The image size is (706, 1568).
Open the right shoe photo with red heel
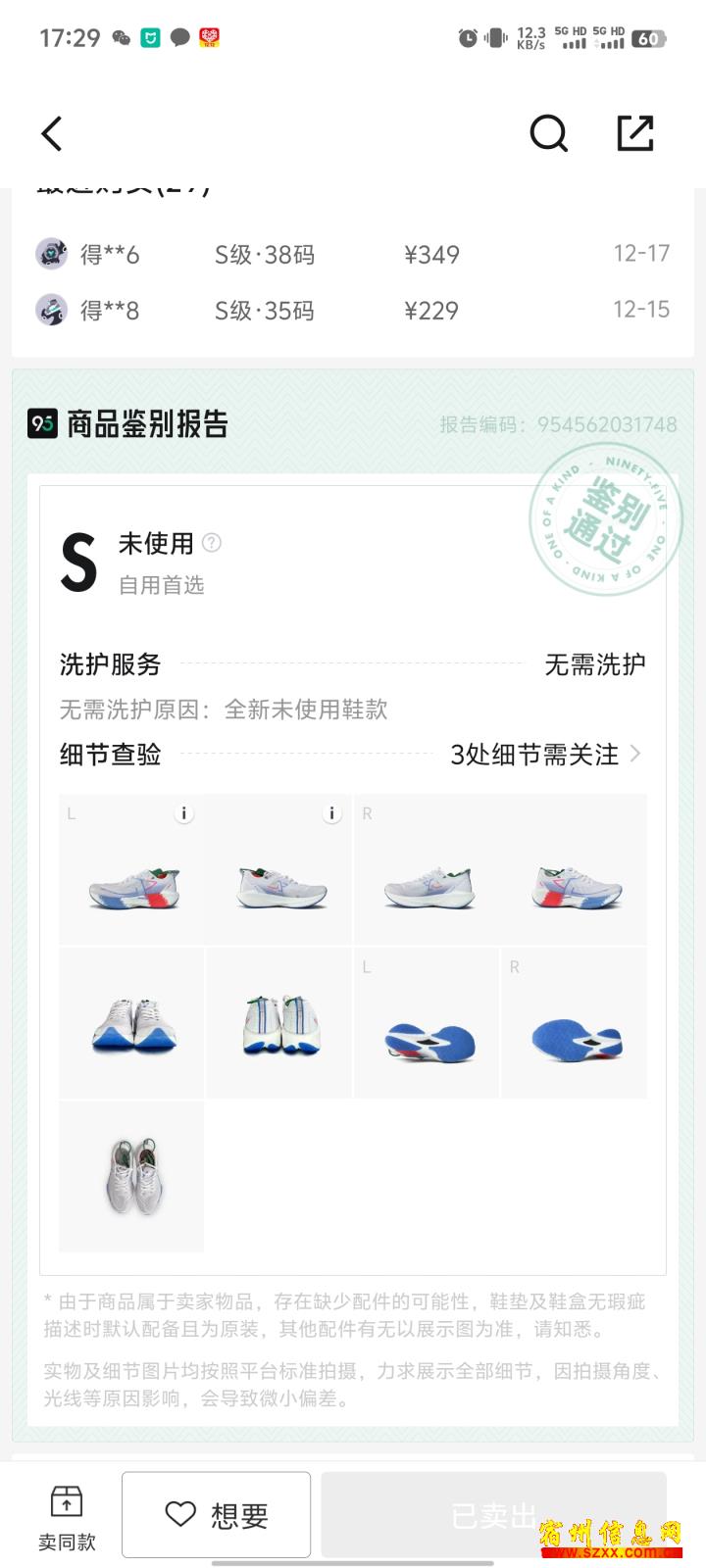click(x=575, y=869)
